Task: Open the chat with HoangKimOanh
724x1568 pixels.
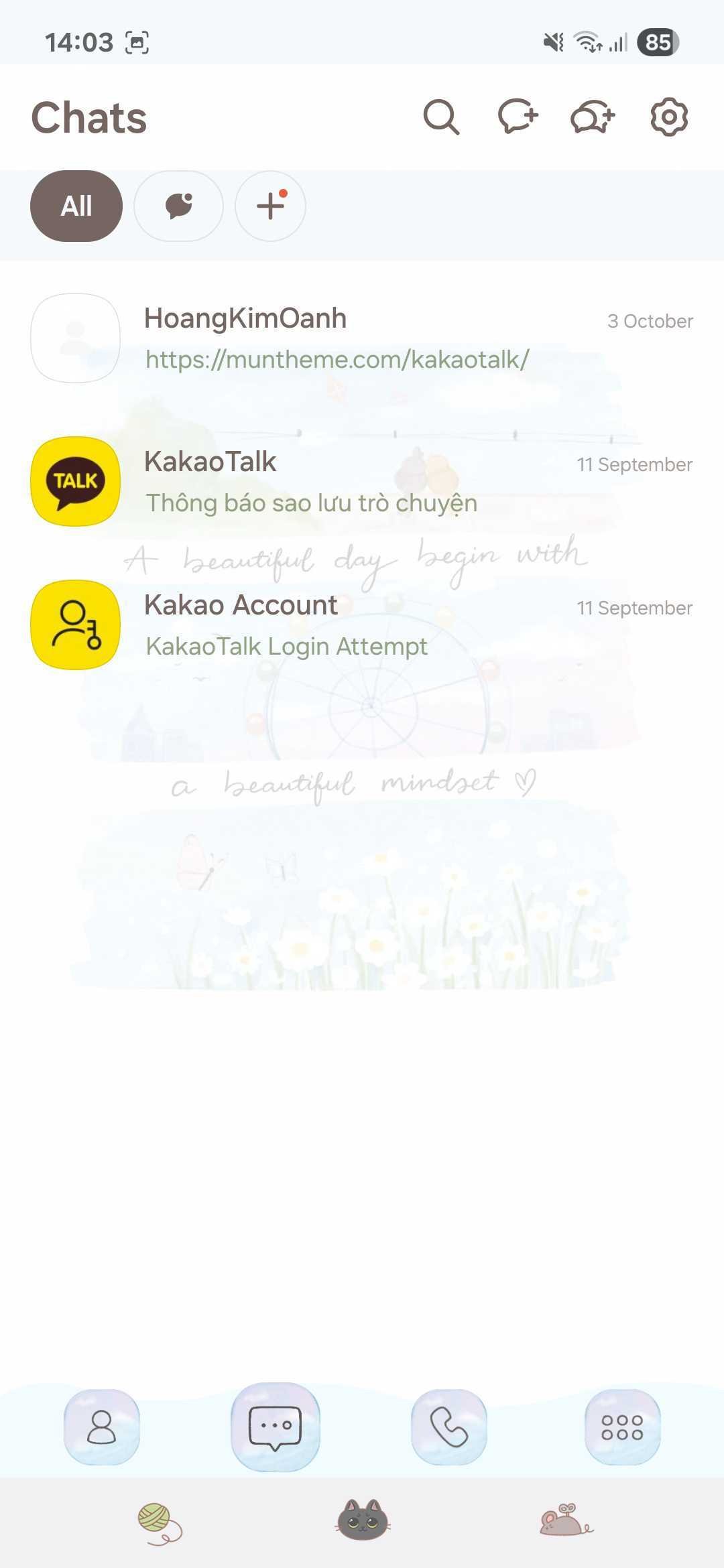Action: [x=362, y=338]
